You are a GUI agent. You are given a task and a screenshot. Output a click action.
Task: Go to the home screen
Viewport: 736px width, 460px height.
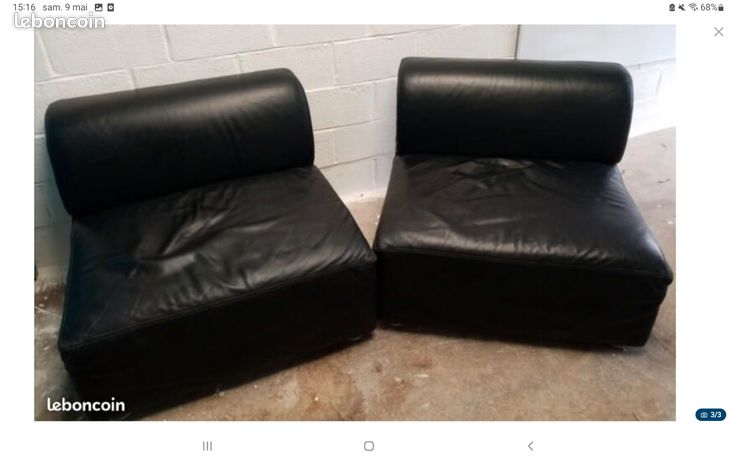point(369,446)
